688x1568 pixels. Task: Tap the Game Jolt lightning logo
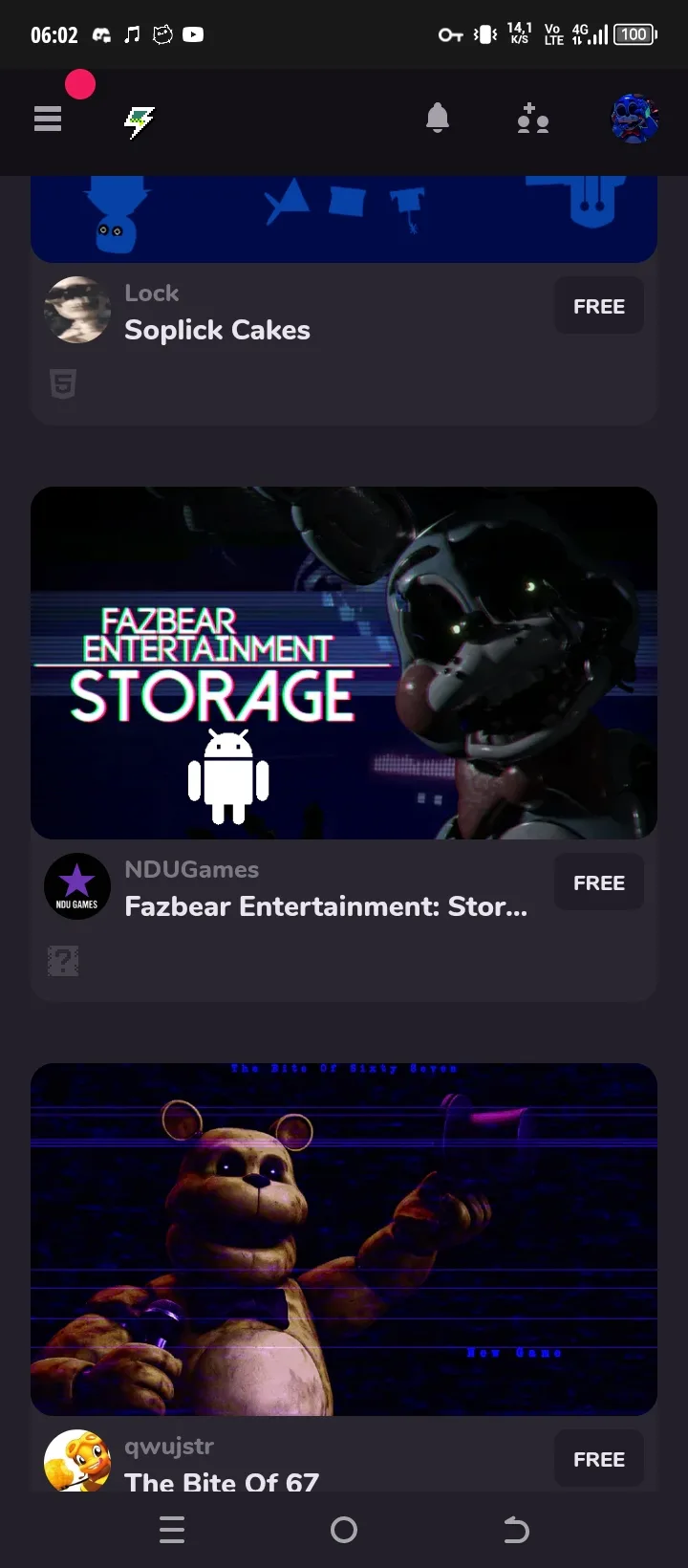tap(140, 120)
